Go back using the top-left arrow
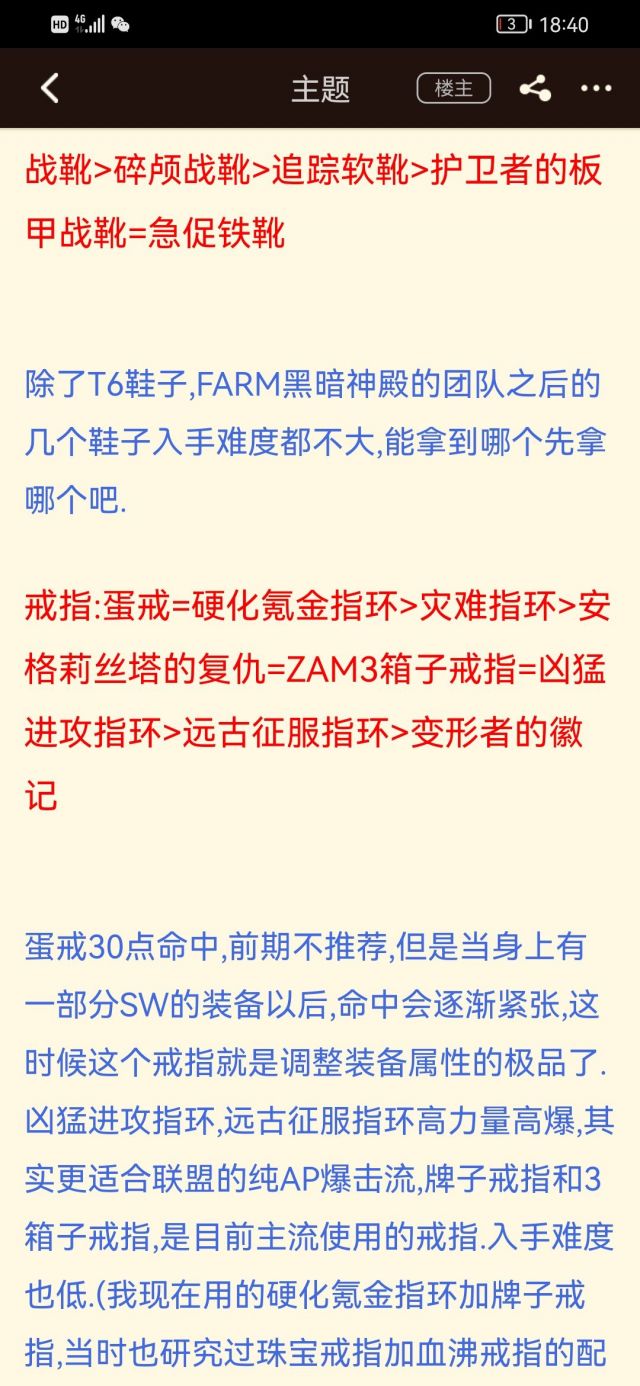 pos(49,88)
